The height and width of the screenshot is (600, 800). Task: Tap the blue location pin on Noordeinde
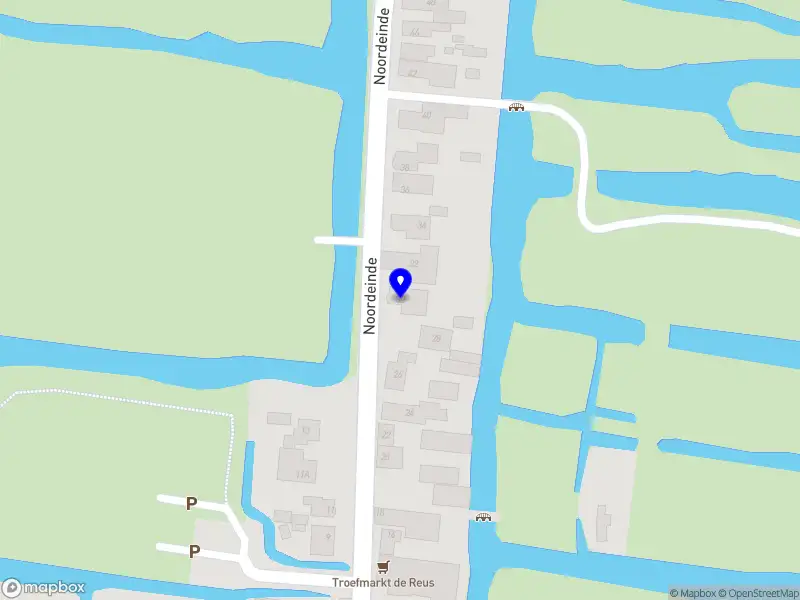click(x=401, y=282)
